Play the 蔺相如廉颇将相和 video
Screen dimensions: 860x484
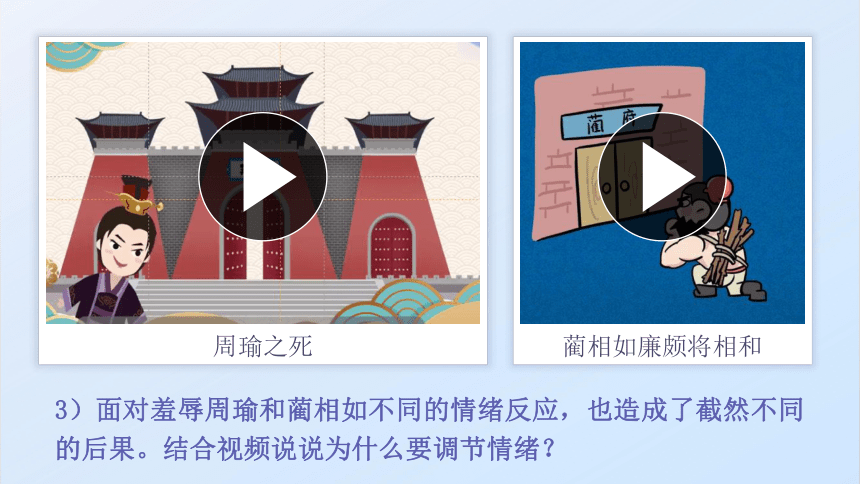pyautogui.click(x=662, y=177)
